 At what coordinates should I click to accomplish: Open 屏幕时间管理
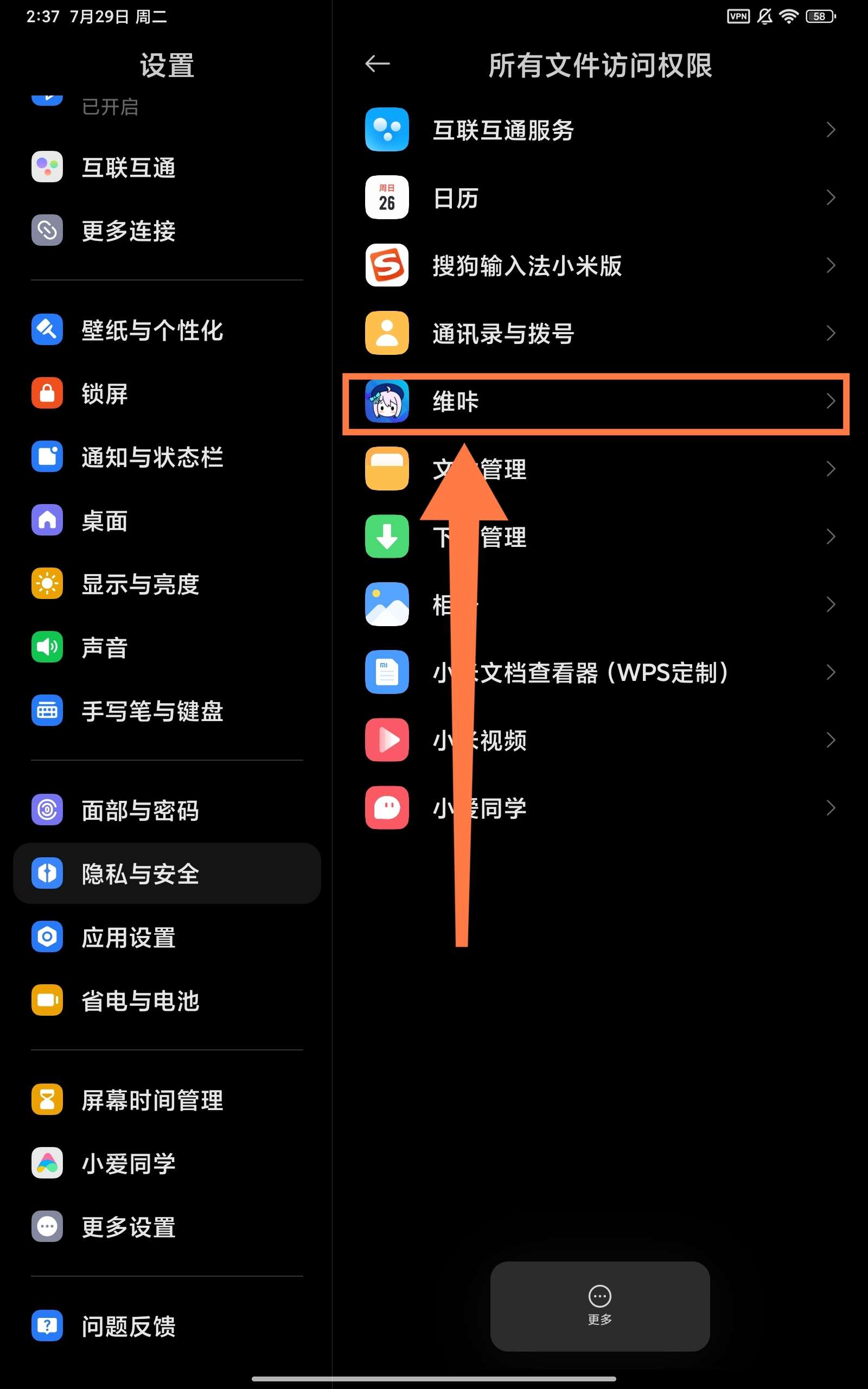[152, 1100]
